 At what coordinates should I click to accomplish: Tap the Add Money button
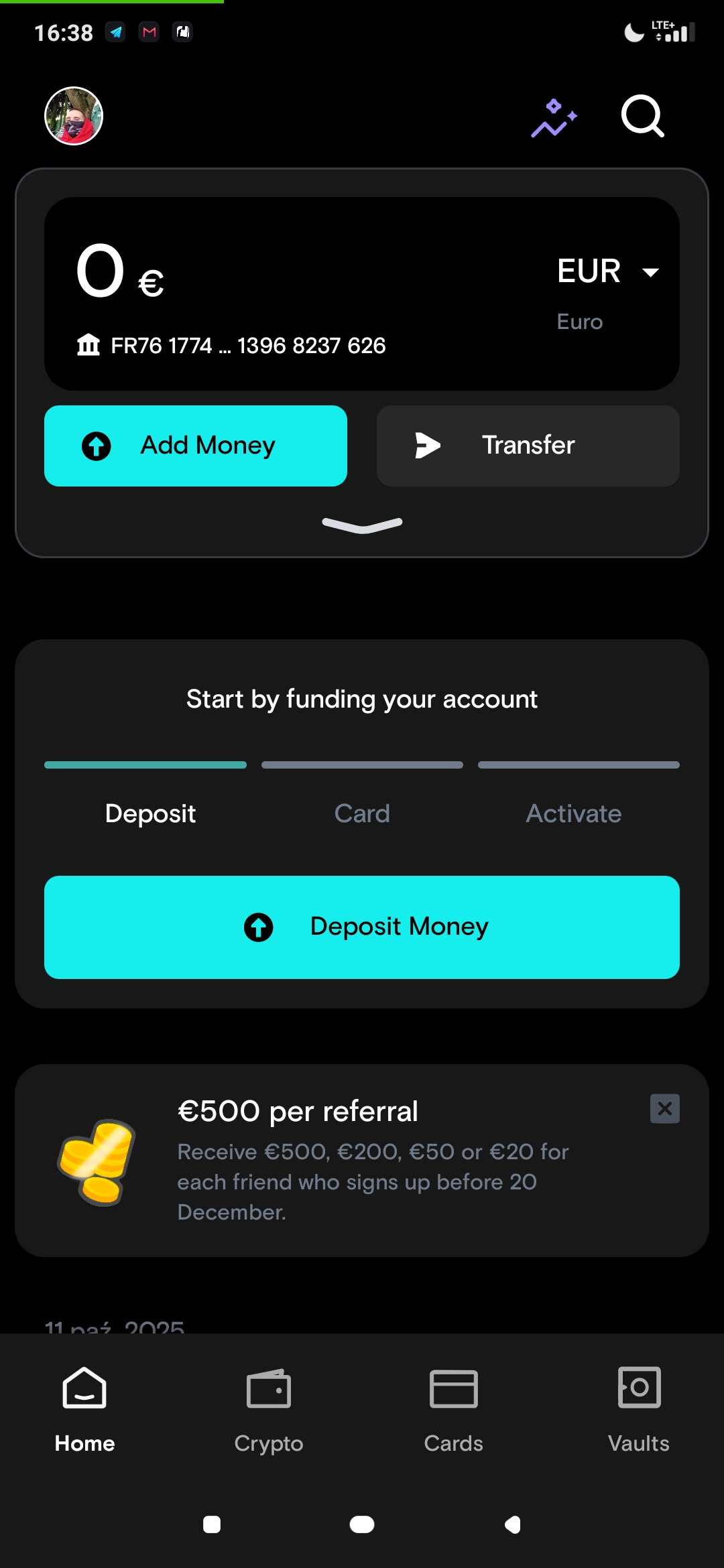(196, 446)
